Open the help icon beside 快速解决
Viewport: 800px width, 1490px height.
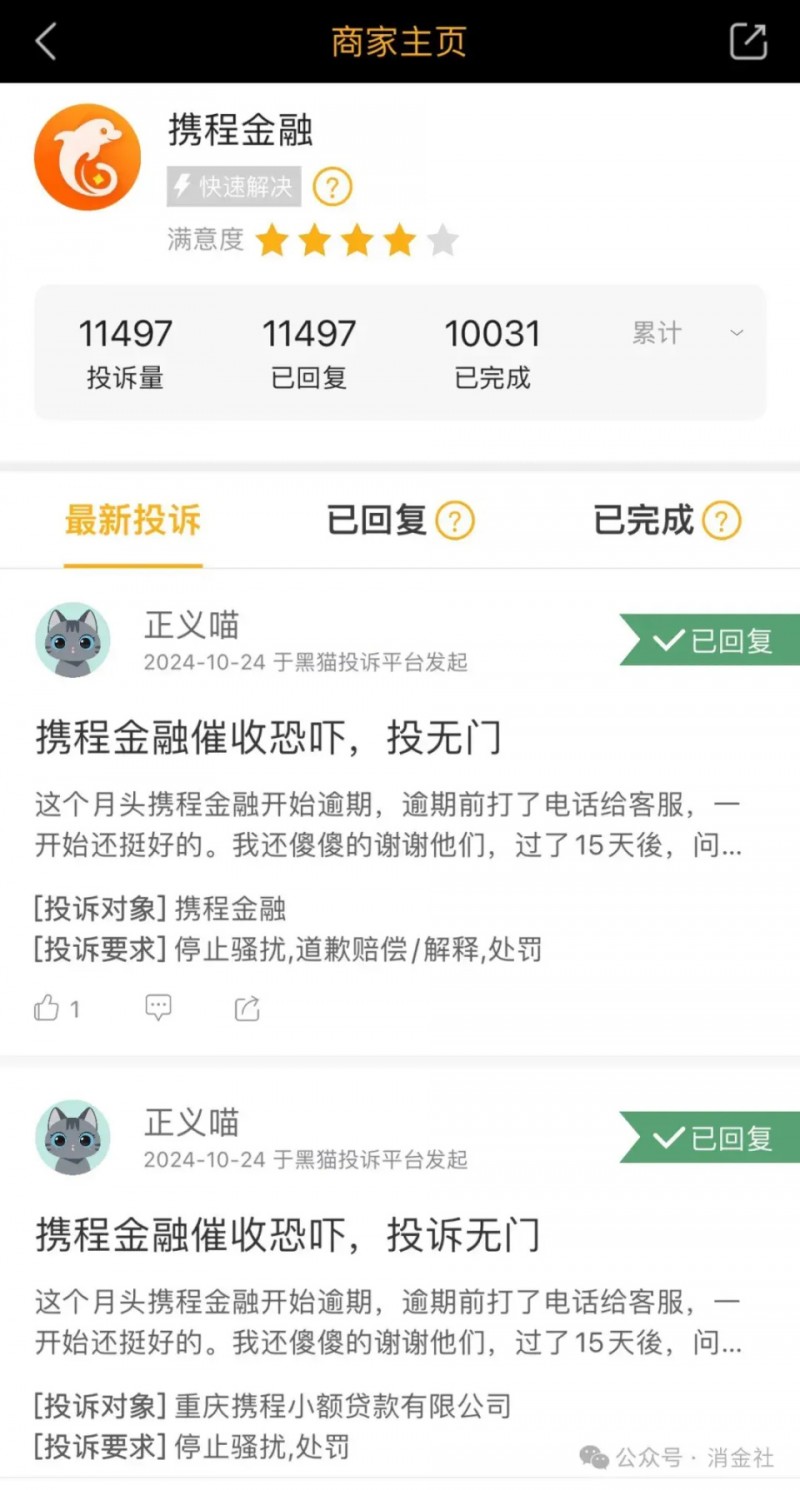pos(332,187)
